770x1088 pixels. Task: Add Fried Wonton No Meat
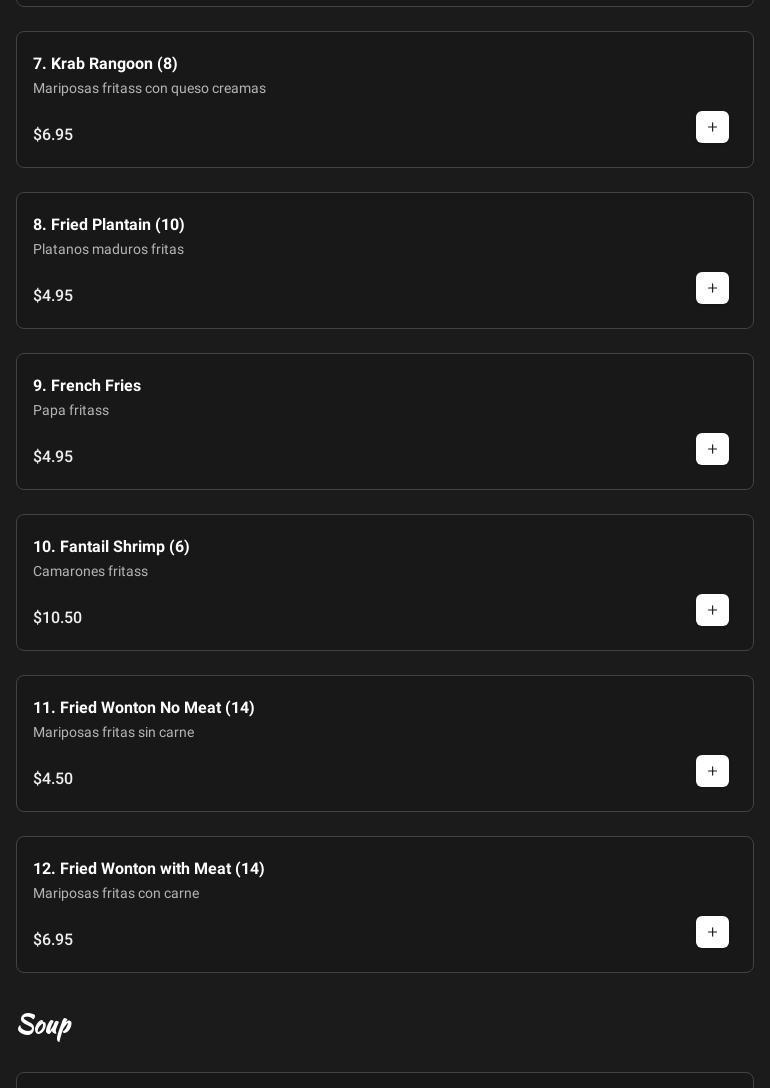(712, 771)
